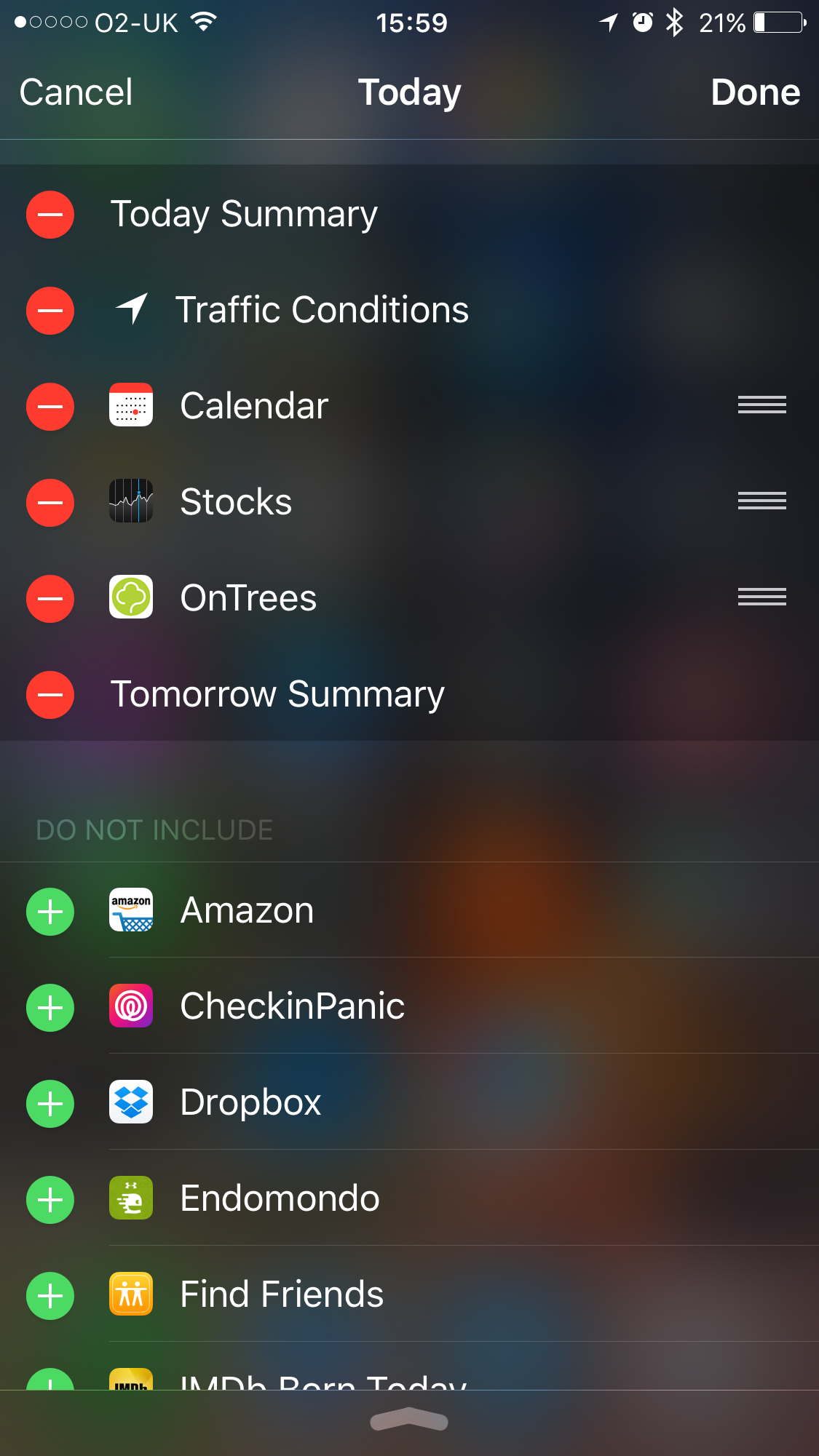Screen dimensions: 819x1456
Task: Add the Amazon widget
Action: 50,912
